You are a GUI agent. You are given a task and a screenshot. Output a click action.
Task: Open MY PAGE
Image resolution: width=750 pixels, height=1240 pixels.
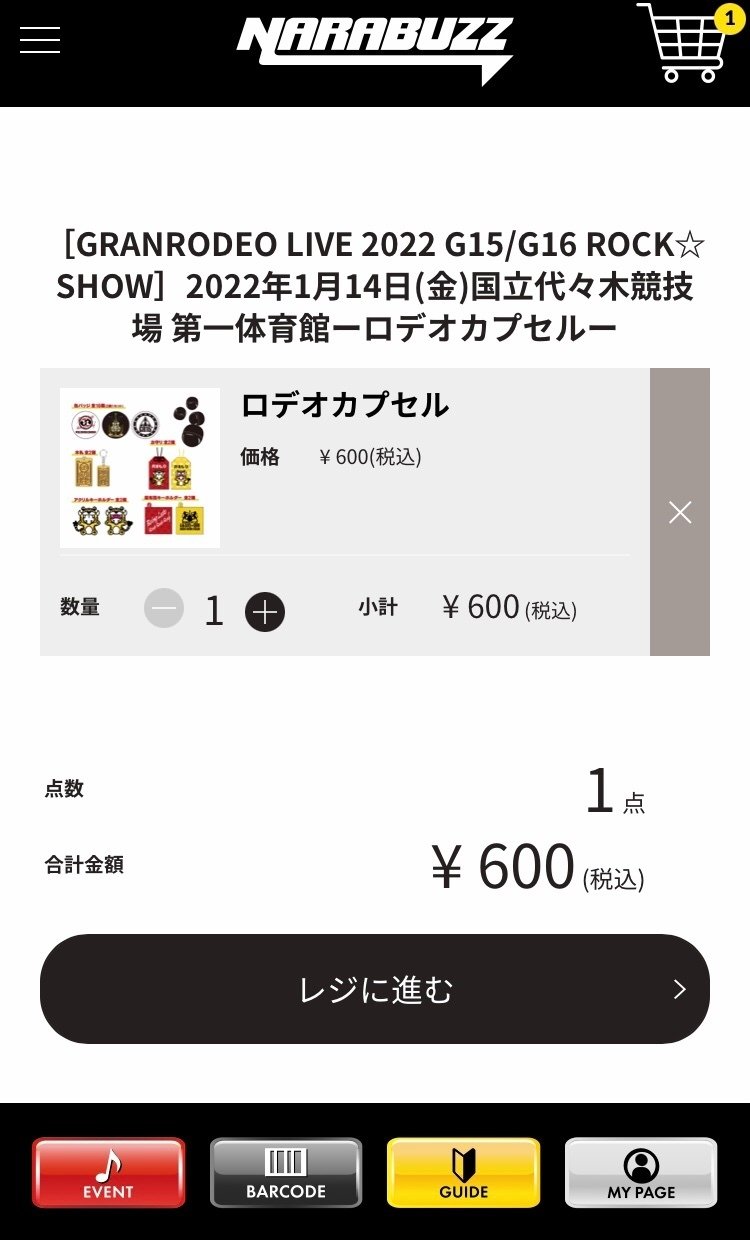coord(641,1173)
